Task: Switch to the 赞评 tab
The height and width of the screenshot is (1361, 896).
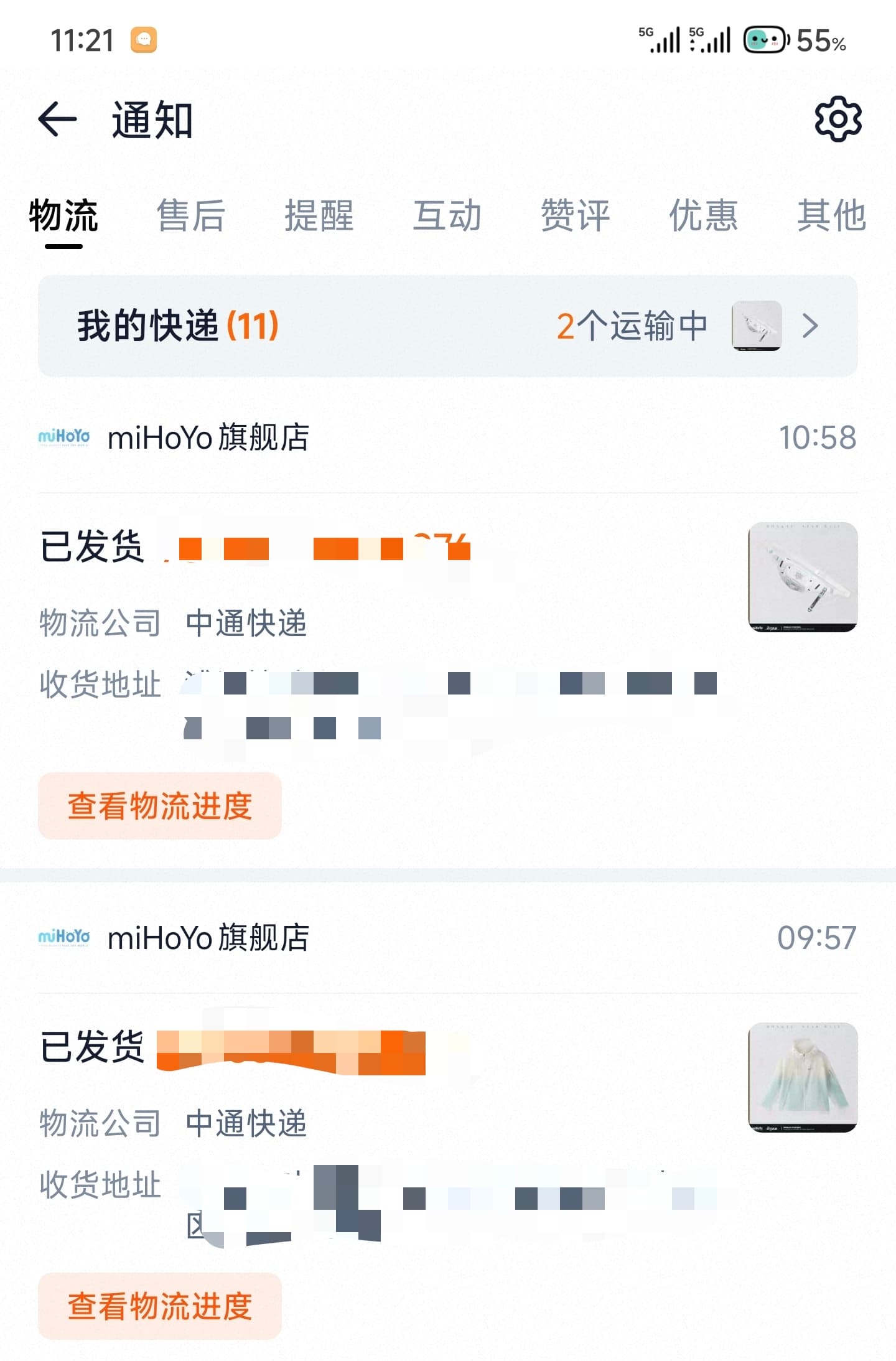Action: click(x=576, y=216)
